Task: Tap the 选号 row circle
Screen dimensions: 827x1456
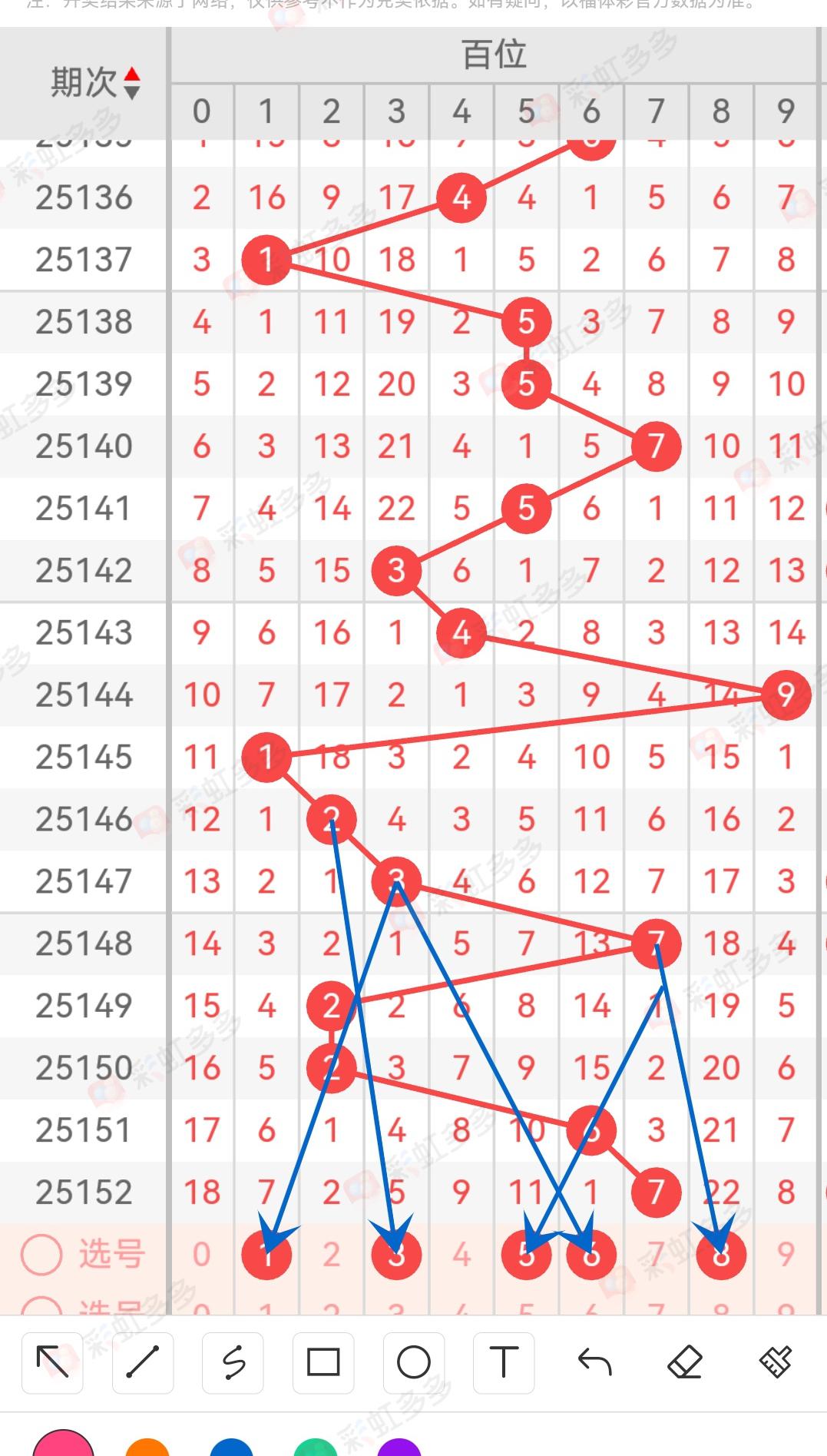Action: (x=41, y=1255)
